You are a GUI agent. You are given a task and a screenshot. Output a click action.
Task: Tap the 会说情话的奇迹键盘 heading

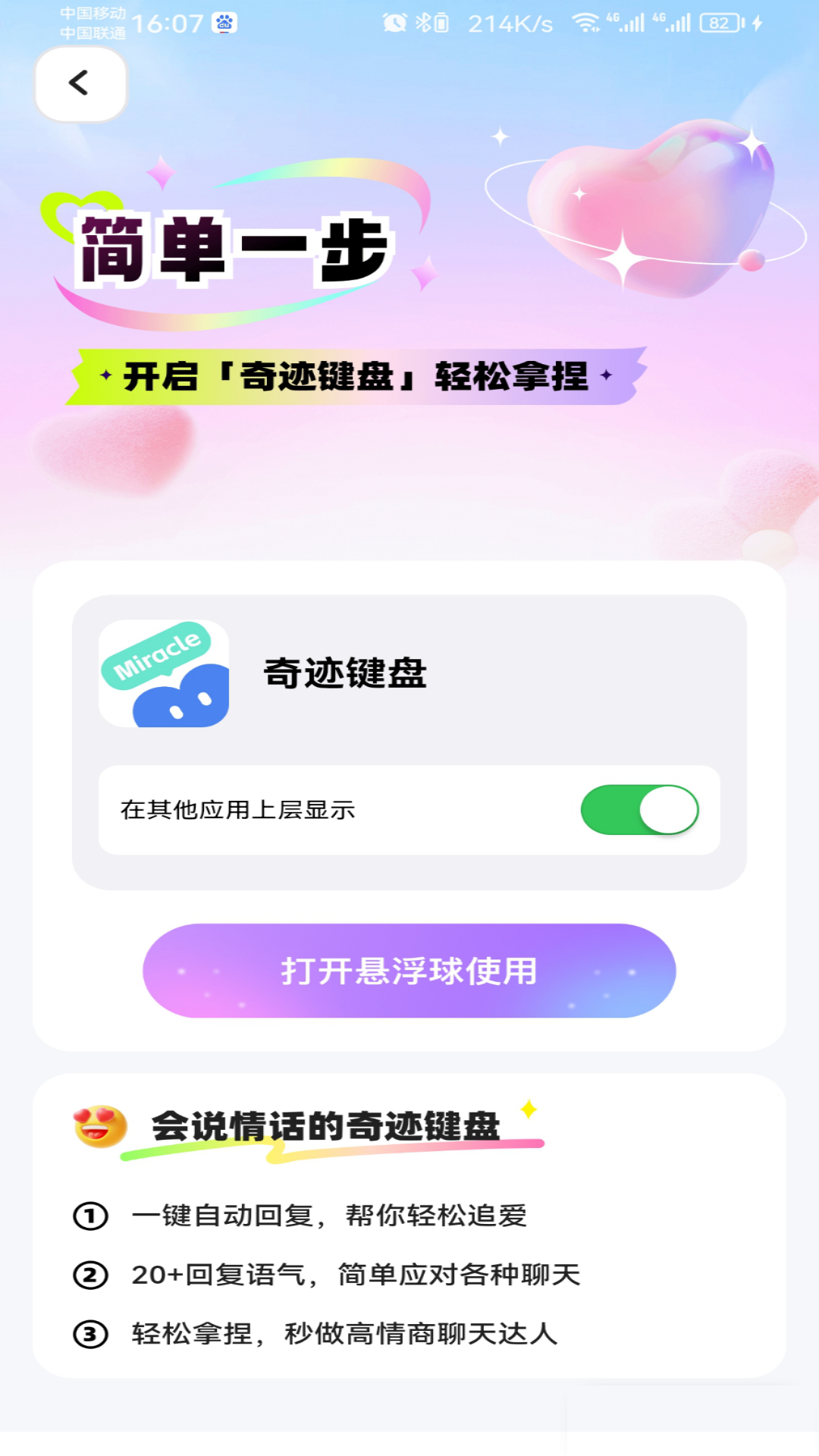tap(326, 1126)
